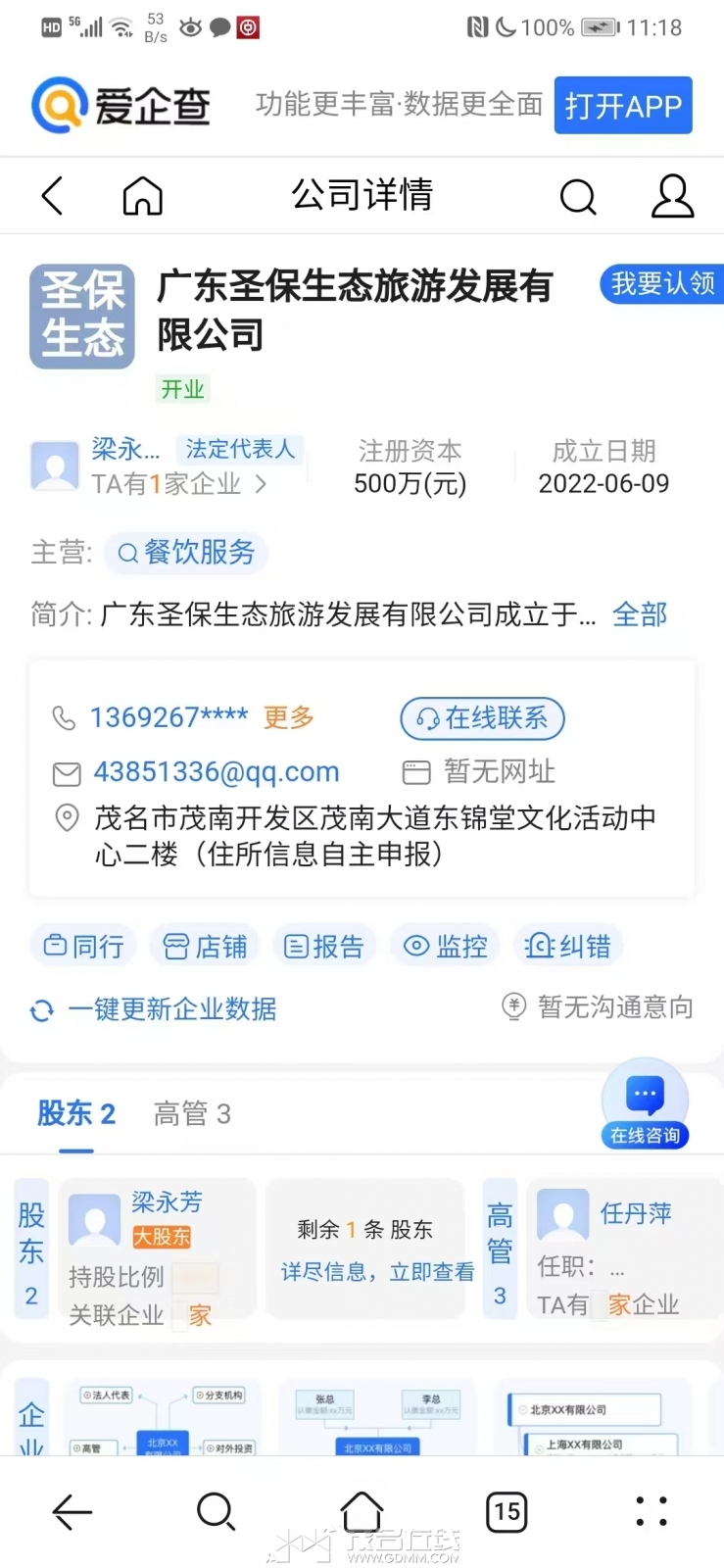Open the user profile icon
The height and width of the screenshot is (1568, 724).
[x=673, y=196]
